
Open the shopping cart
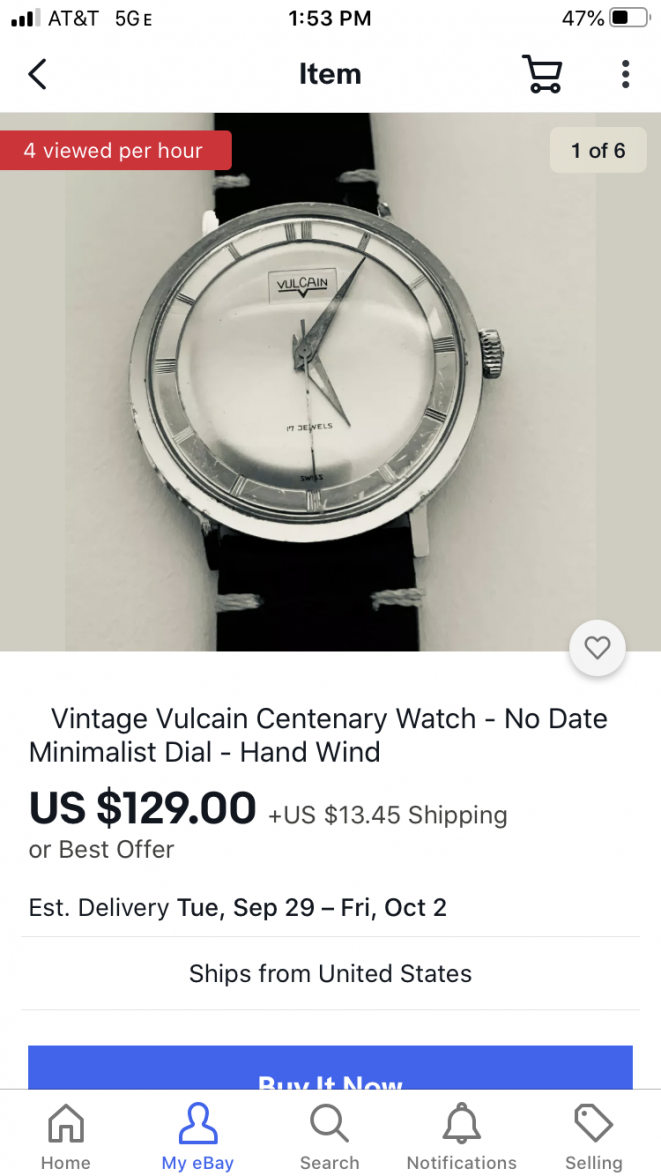click(x=542, y=74)
